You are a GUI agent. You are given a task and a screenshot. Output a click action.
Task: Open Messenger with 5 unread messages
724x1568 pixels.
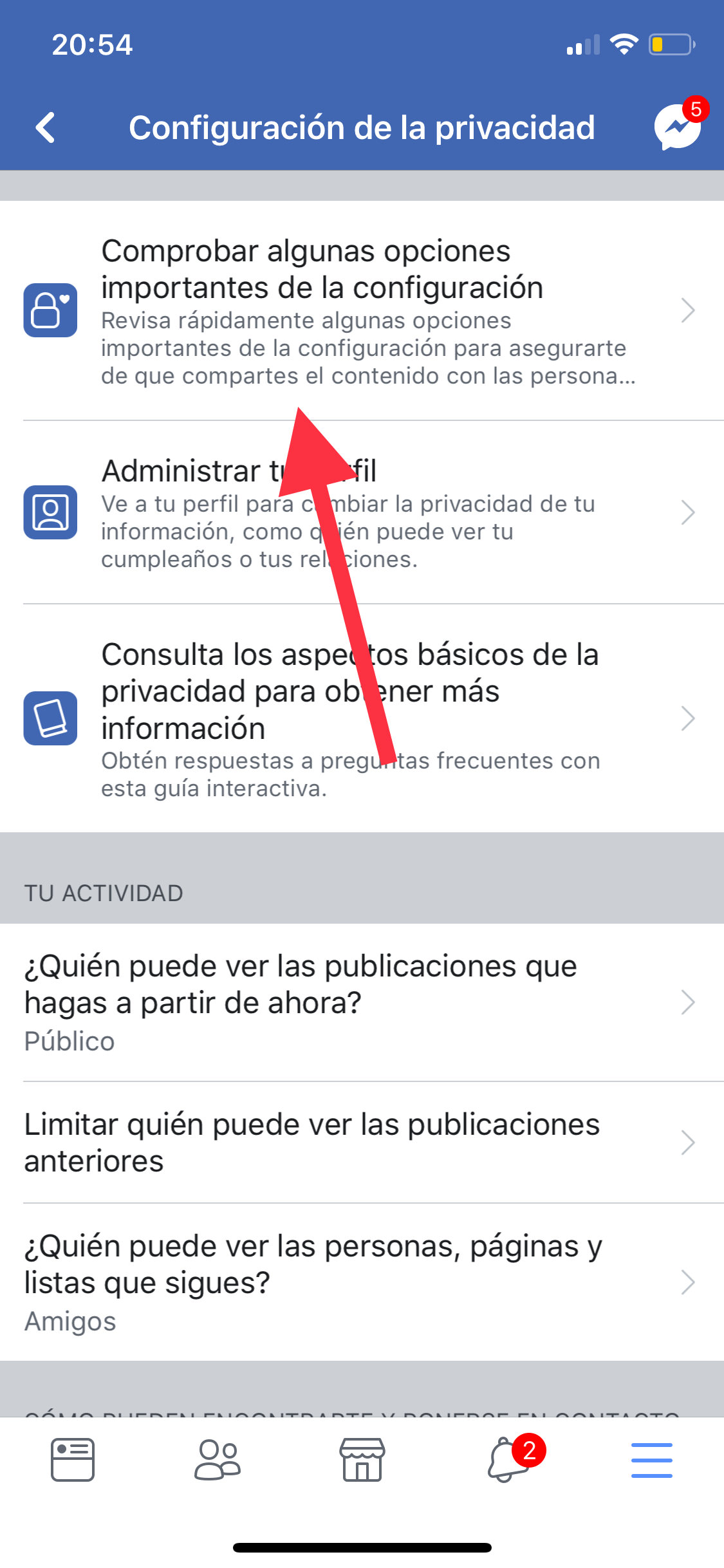click(x=678, y=126)
